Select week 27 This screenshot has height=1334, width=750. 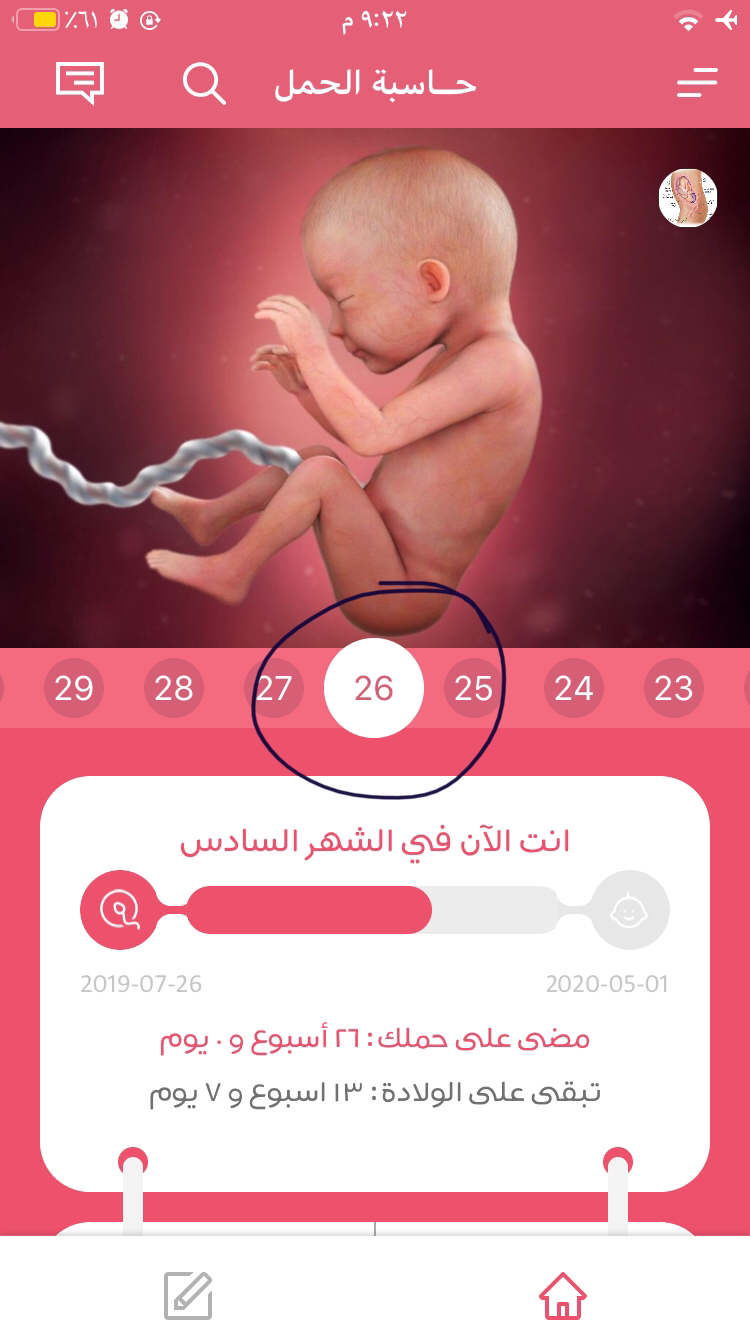click(x=274, y=688)
